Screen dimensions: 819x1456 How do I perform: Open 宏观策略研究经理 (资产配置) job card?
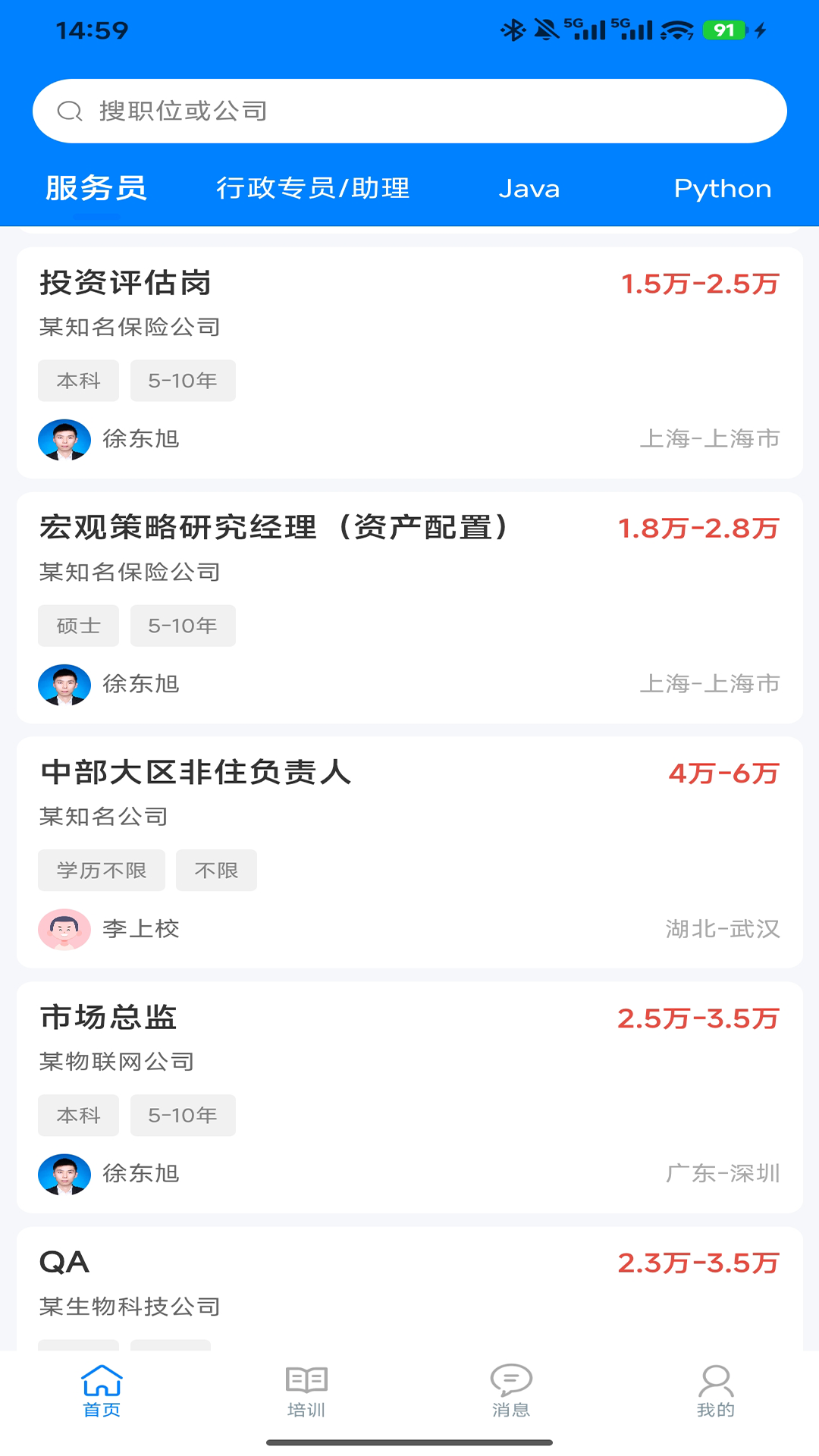pos(409,607)
